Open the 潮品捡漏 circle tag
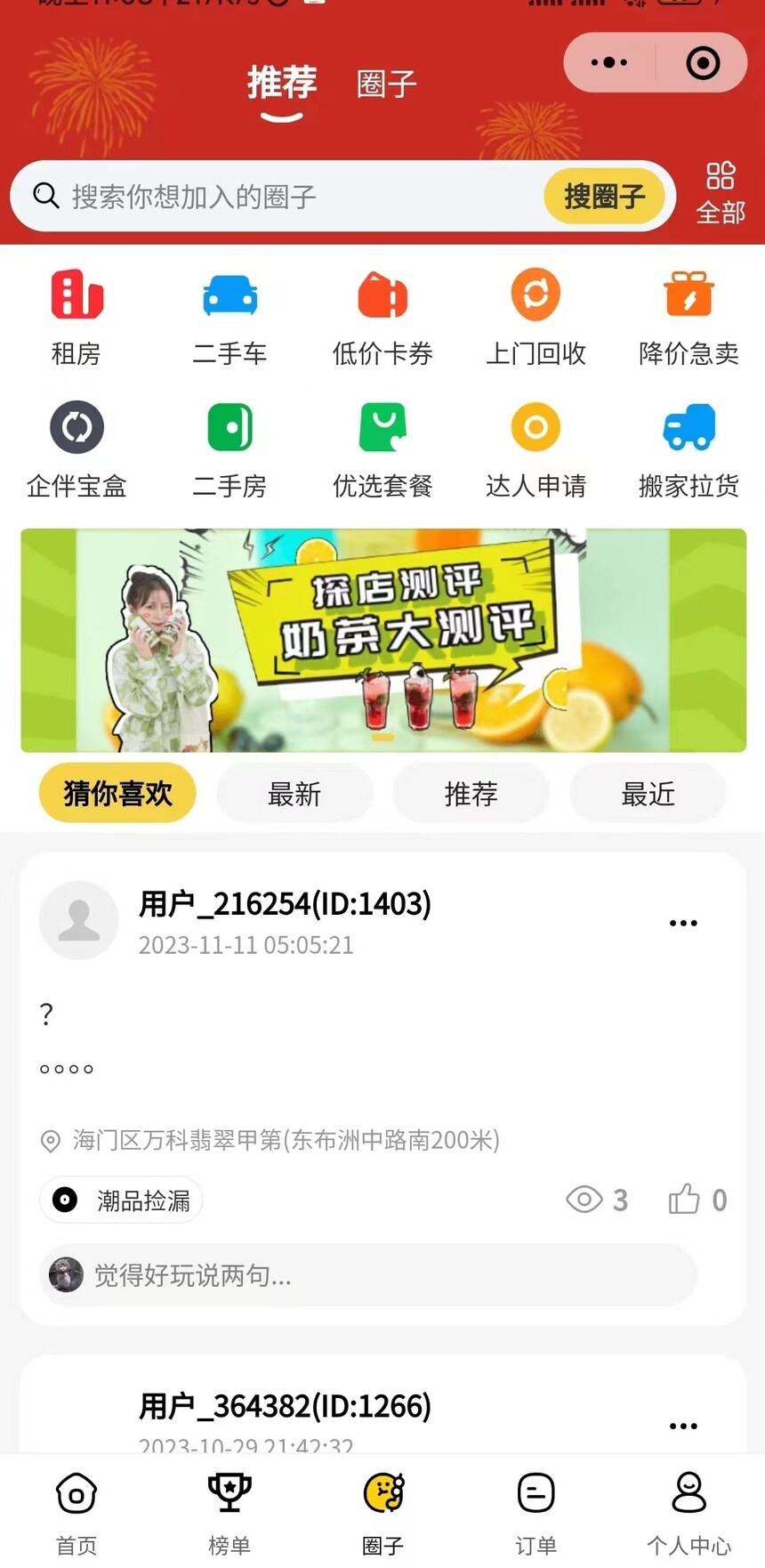The width and height of the screenshot is (765, 1568). (122, 1200)
